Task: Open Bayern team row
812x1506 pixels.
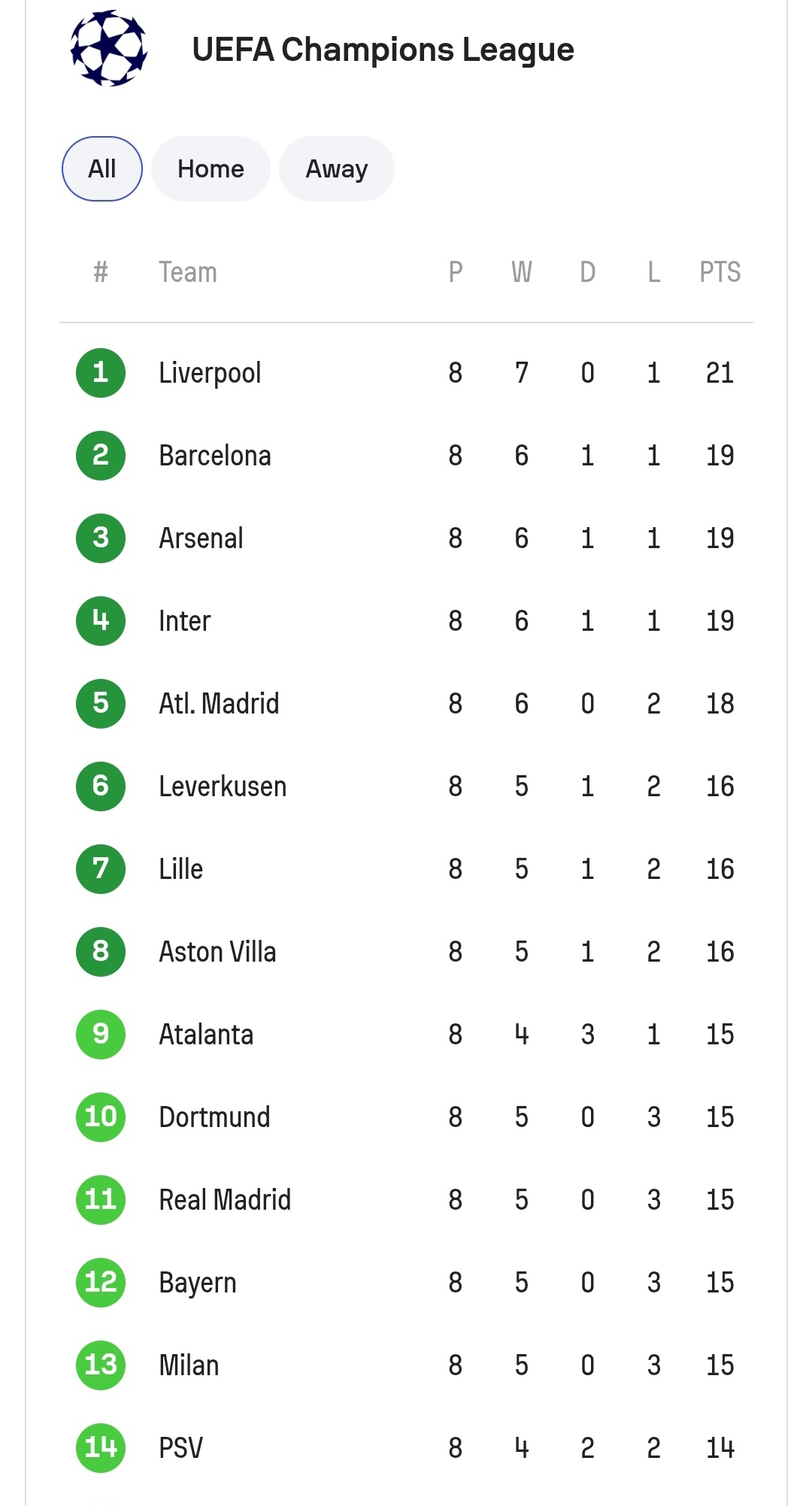Action: coord(406,1283)
